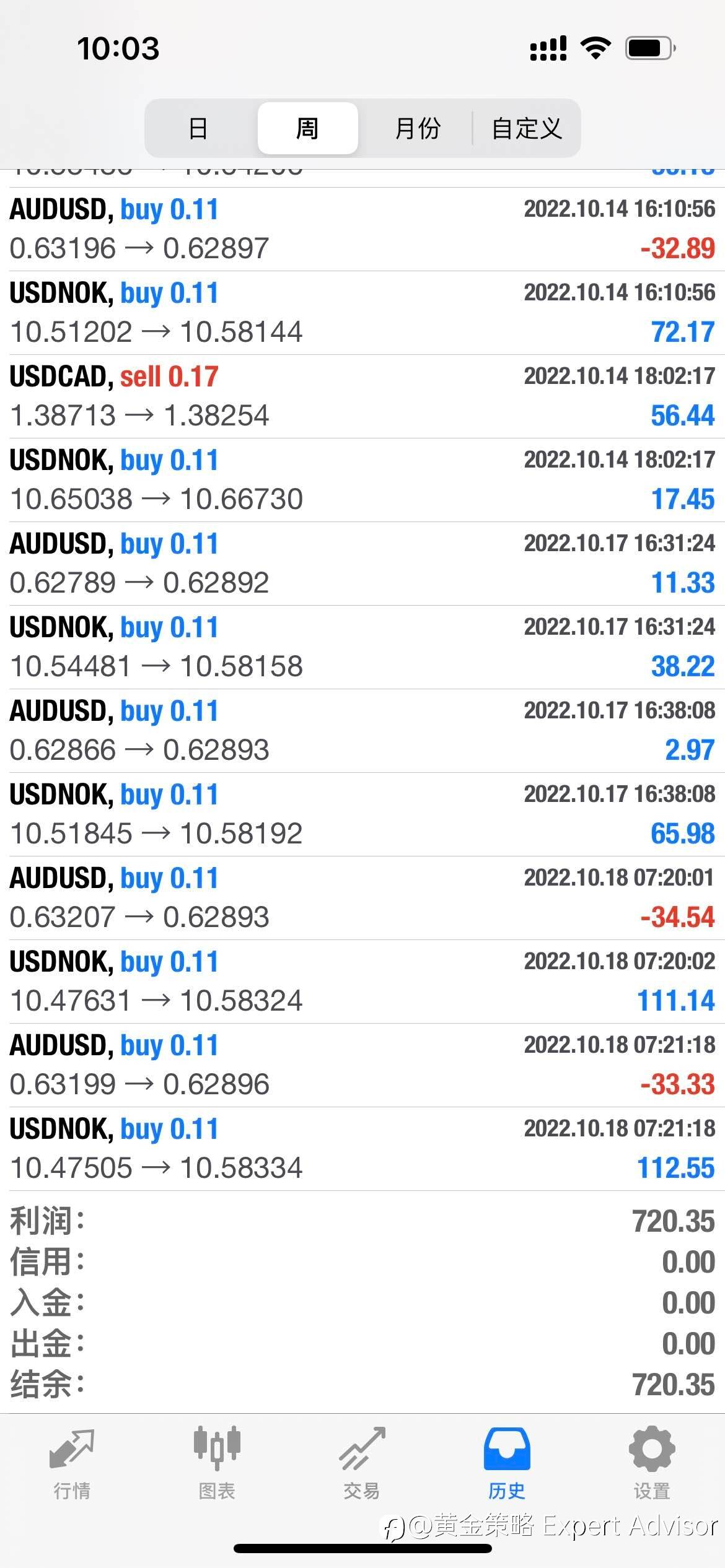Open the USDNOK trade with 65.98 profit
This screenshot has width=725, height=1568.
[x=362, y=814]
